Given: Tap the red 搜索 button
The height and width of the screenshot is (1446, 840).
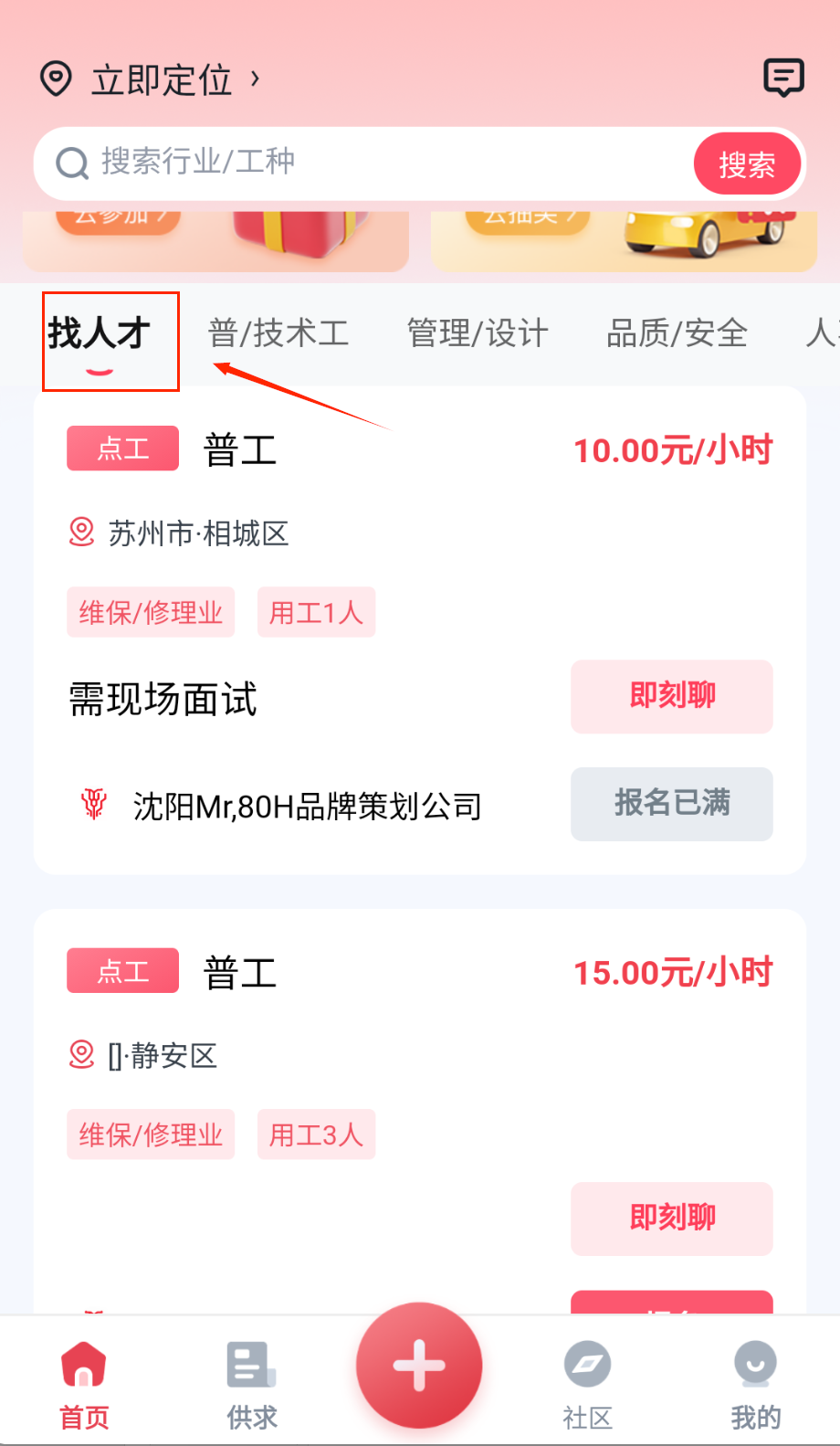Looking at the screenshot, I should click(747, 164).
